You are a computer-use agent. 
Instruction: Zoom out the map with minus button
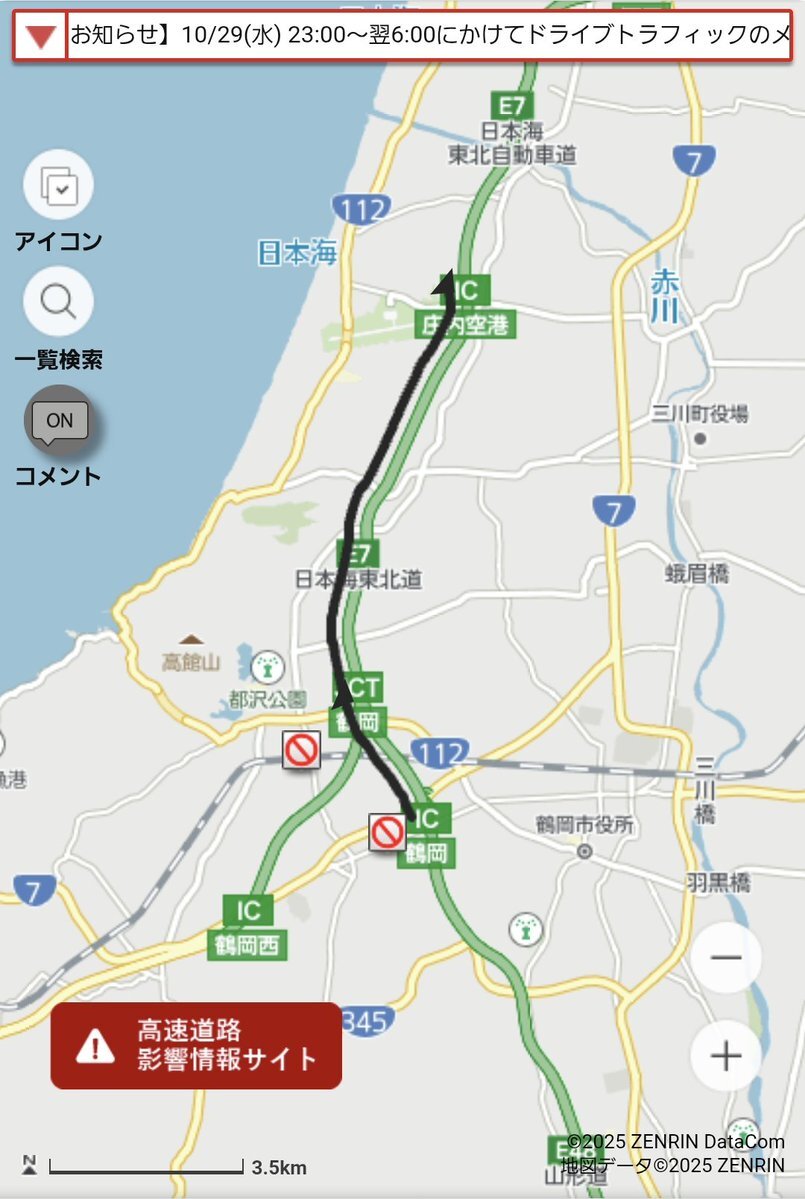pos(726,957)
